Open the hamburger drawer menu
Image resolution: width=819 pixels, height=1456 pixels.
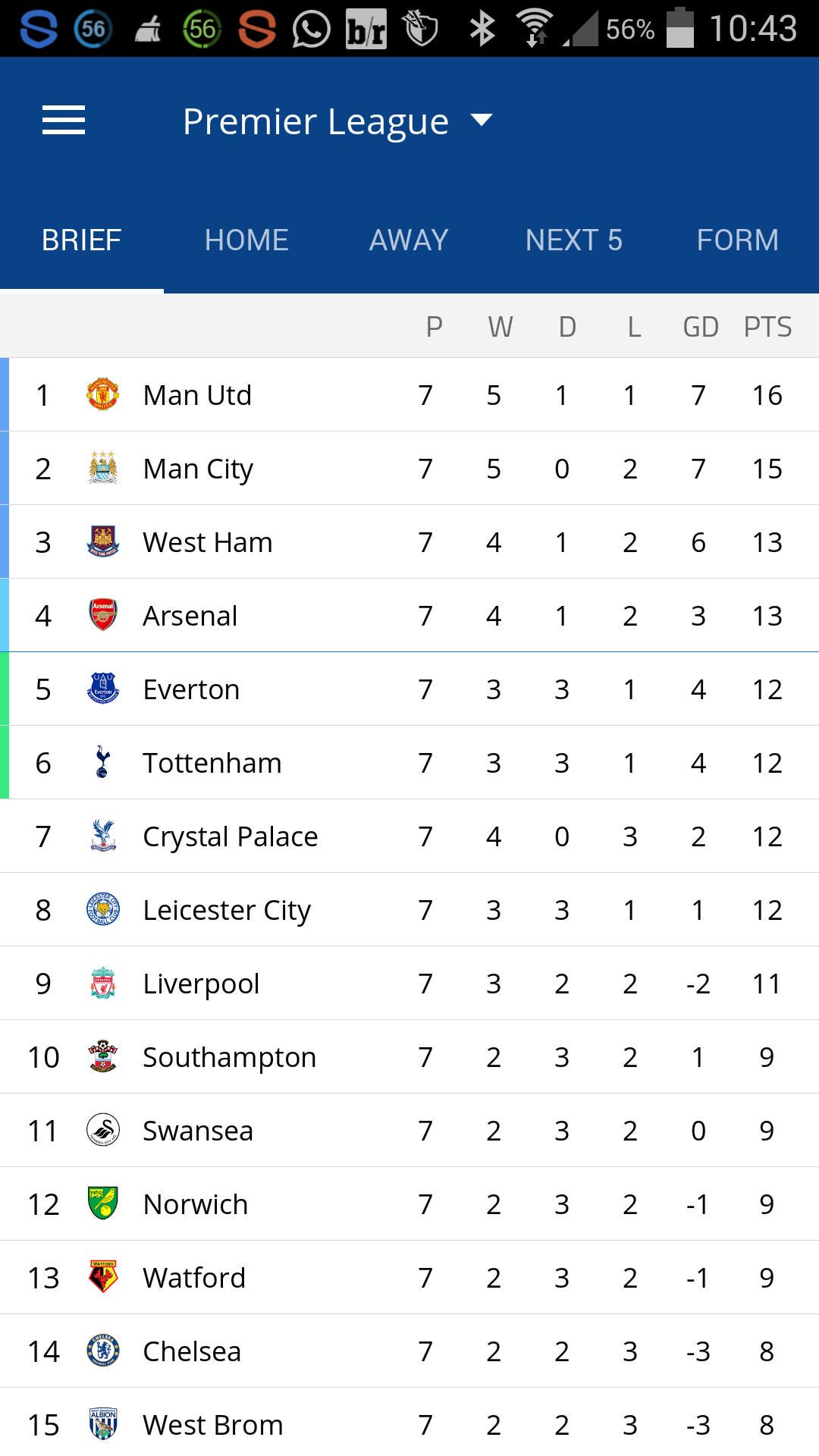[64, 121]
